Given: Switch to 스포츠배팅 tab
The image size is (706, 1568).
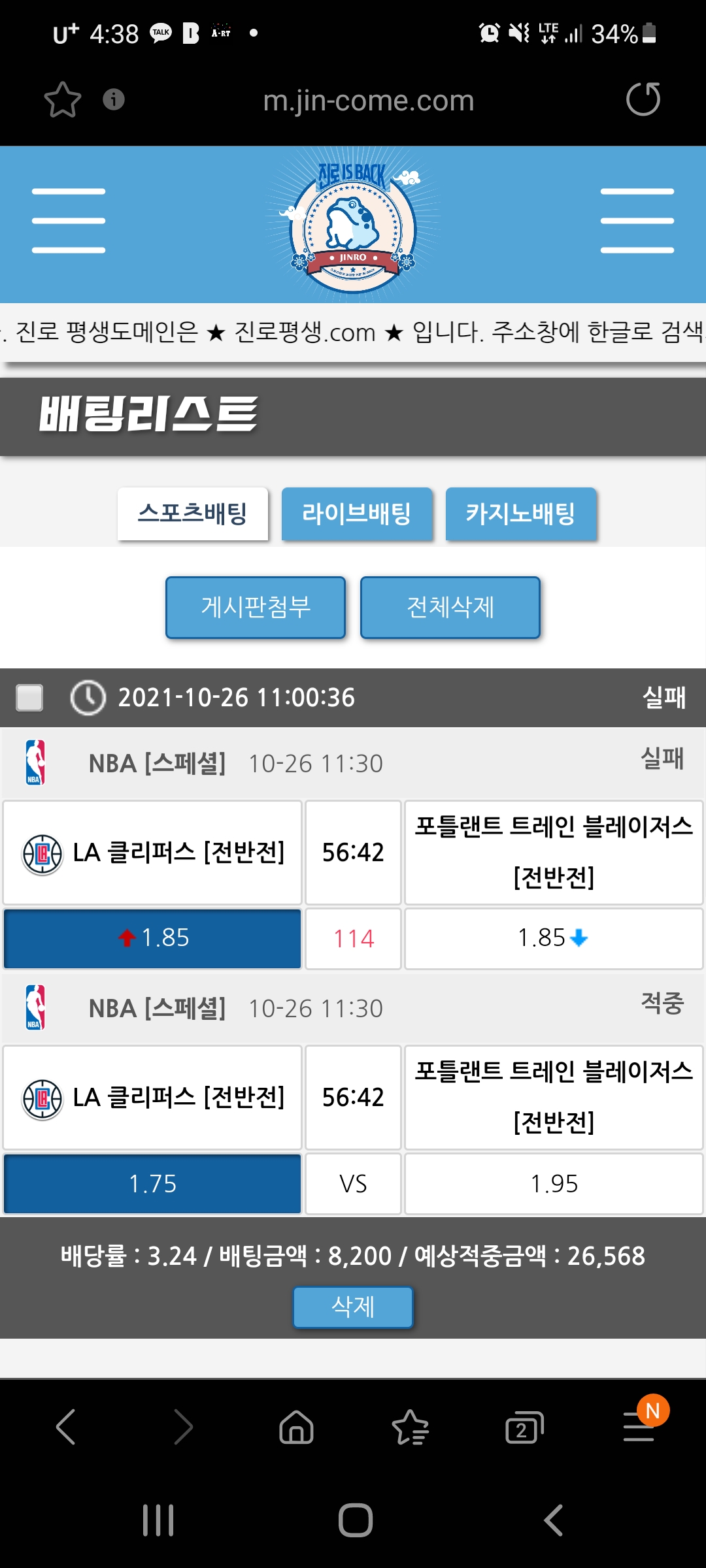Looking at the screenshot, I should (193, 514).
